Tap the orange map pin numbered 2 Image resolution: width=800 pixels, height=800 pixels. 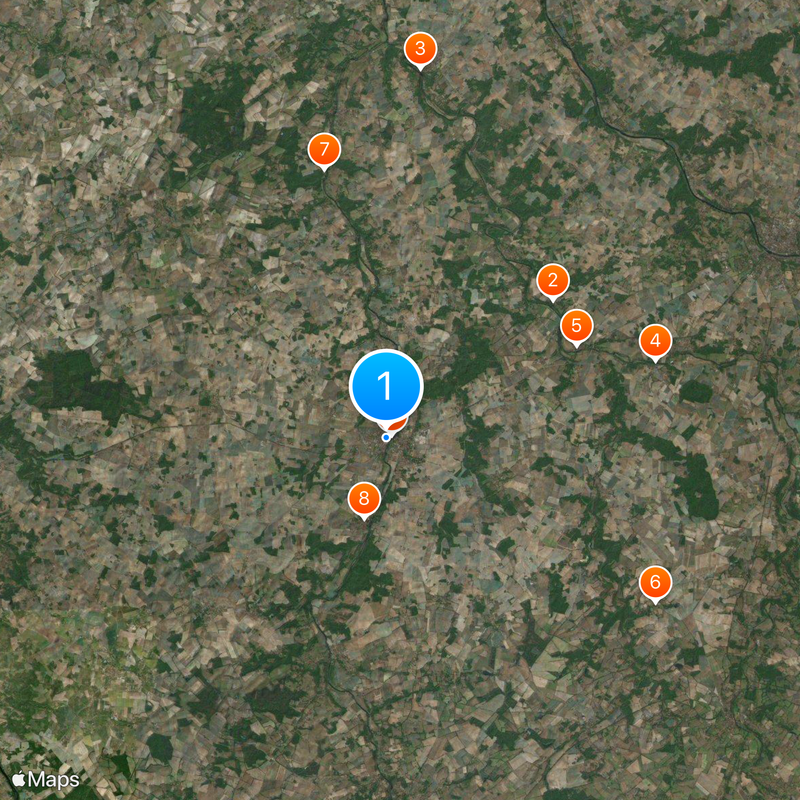tap(552, 281)
